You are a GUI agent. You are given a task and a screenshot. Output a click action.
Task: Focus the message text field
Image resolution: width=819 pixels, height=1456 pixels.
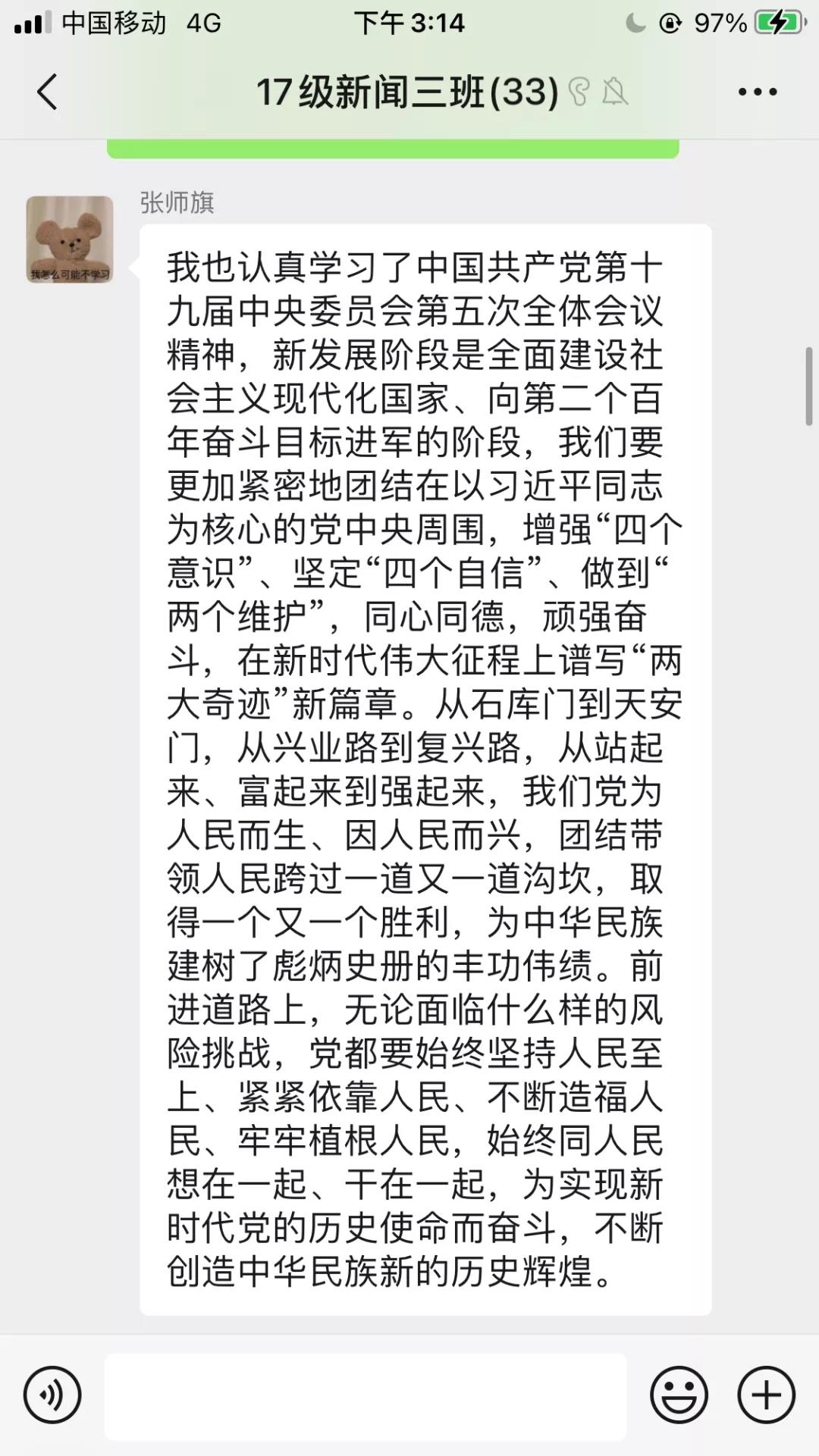tap(366, 1396)
